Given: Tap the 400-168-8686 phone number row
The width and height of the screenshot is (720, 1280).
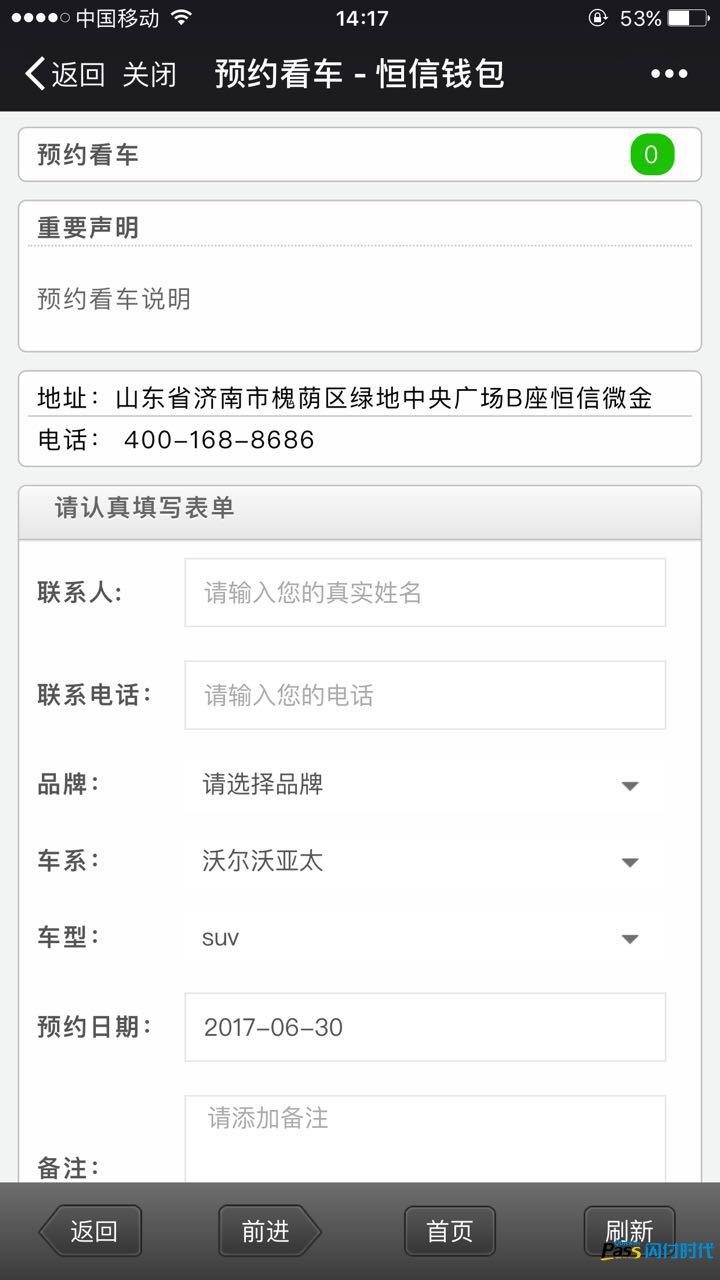Looking at the screenshot, I should [360, 440].
